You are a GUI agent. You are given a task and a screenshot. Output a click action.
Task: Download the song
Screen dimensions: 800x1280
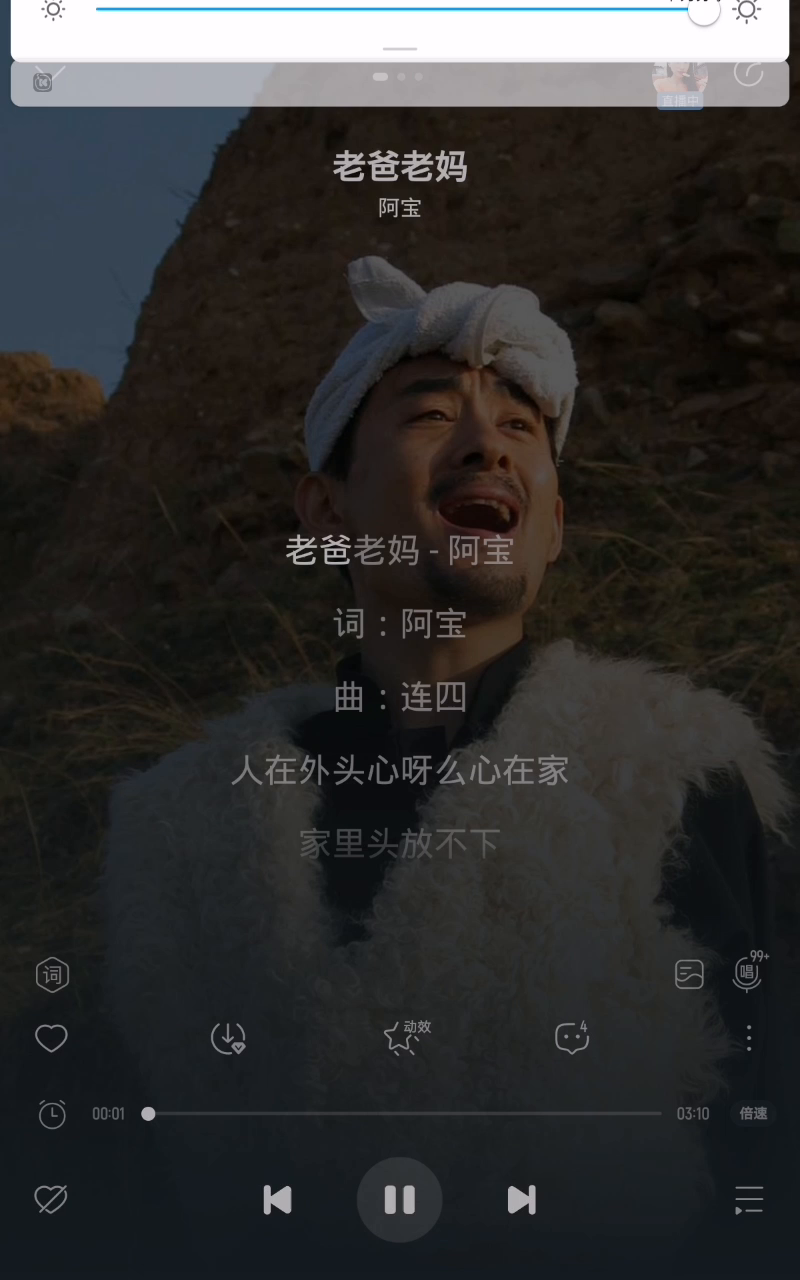pos(228,1038)
